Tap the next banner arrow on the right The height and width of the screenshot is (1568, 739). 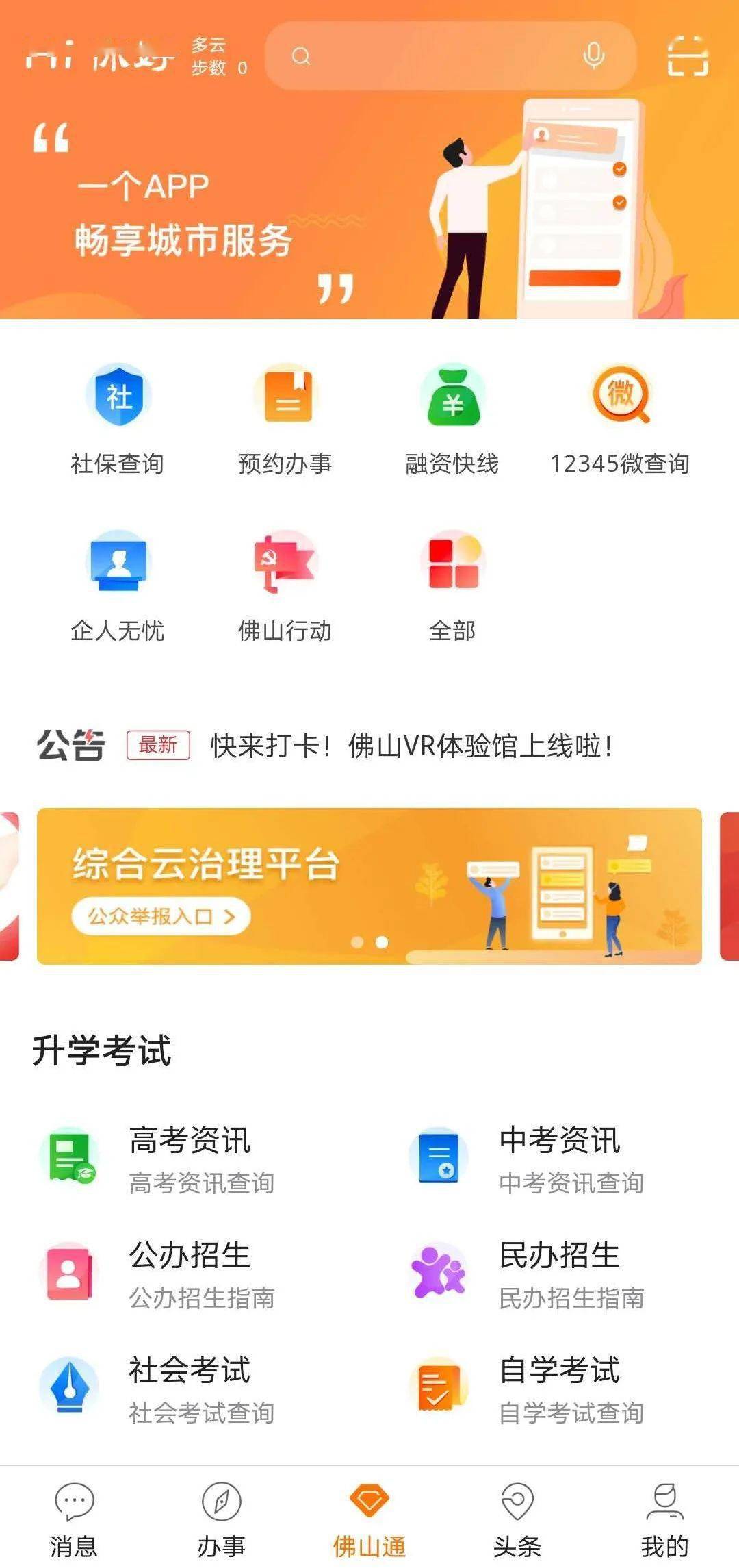[729, 883]
